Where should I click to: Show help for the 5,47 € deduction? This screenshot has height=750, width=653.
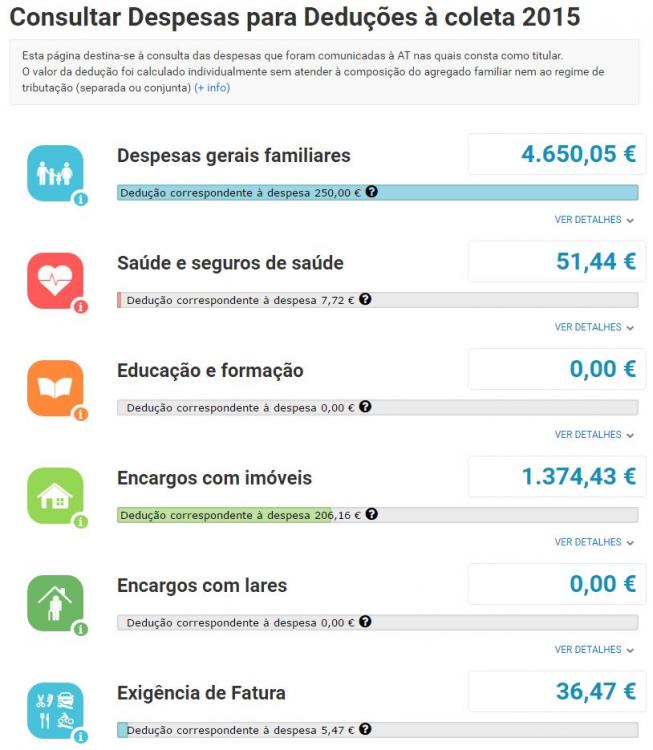[365, 729]
